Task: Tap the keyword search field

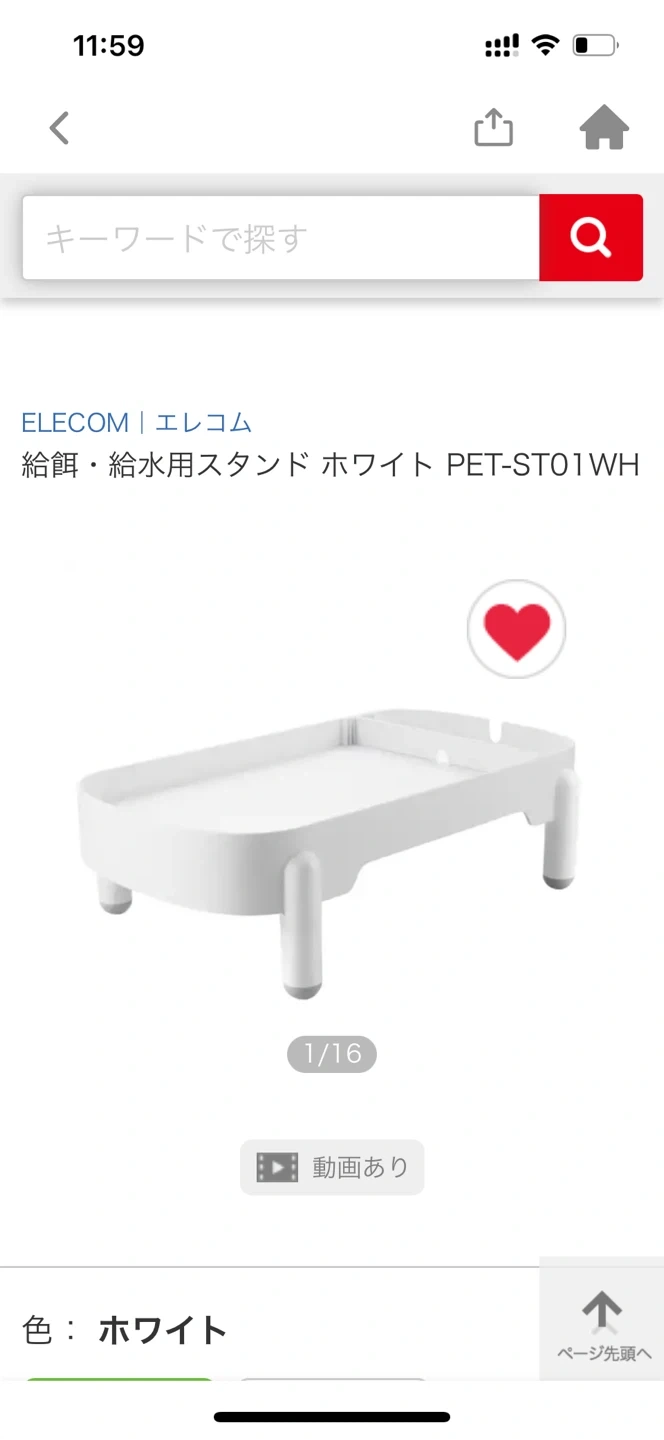Action: click(x=280, y=238)
